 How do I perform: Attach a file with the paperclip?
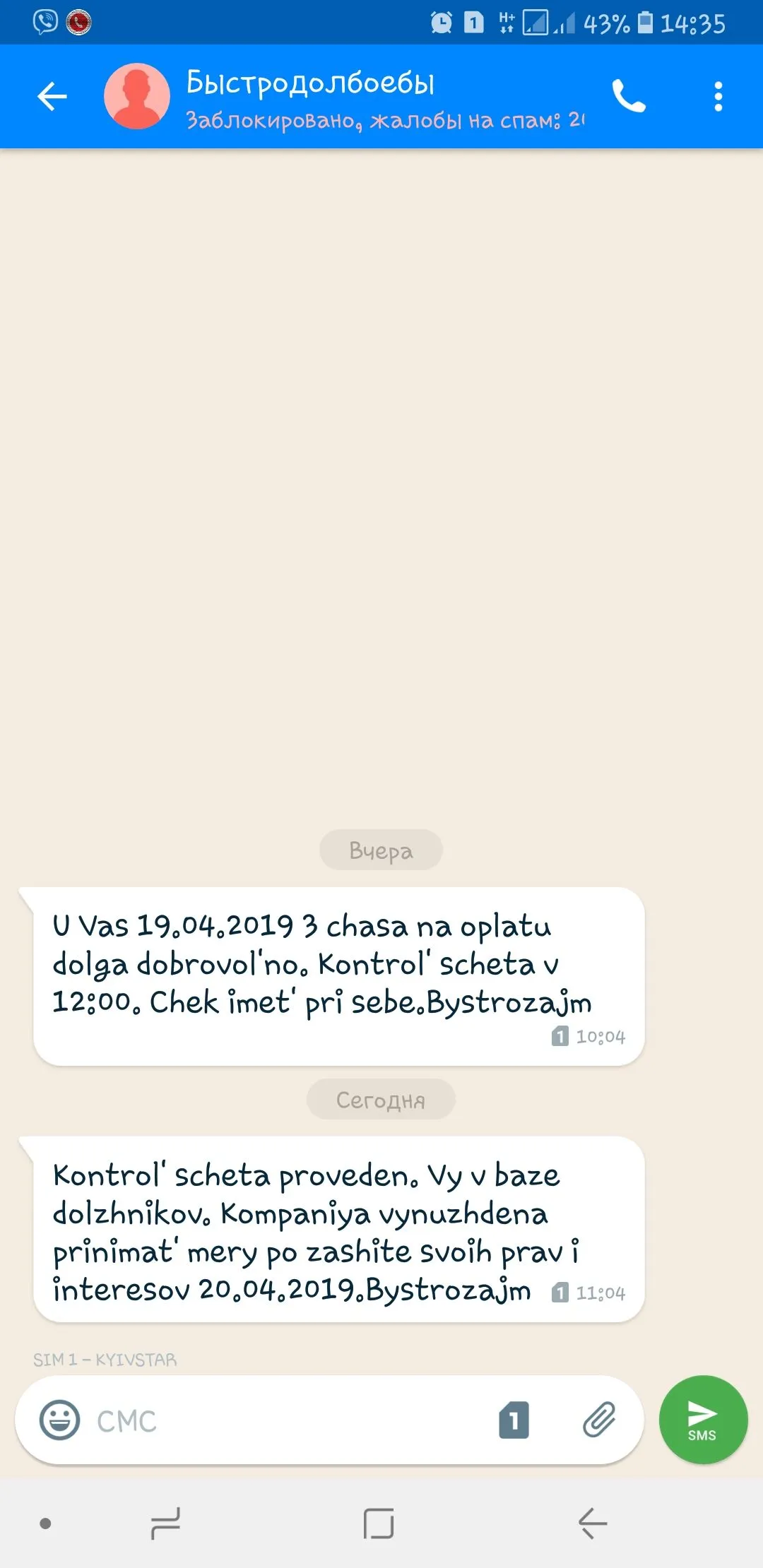click(599, 1420)
